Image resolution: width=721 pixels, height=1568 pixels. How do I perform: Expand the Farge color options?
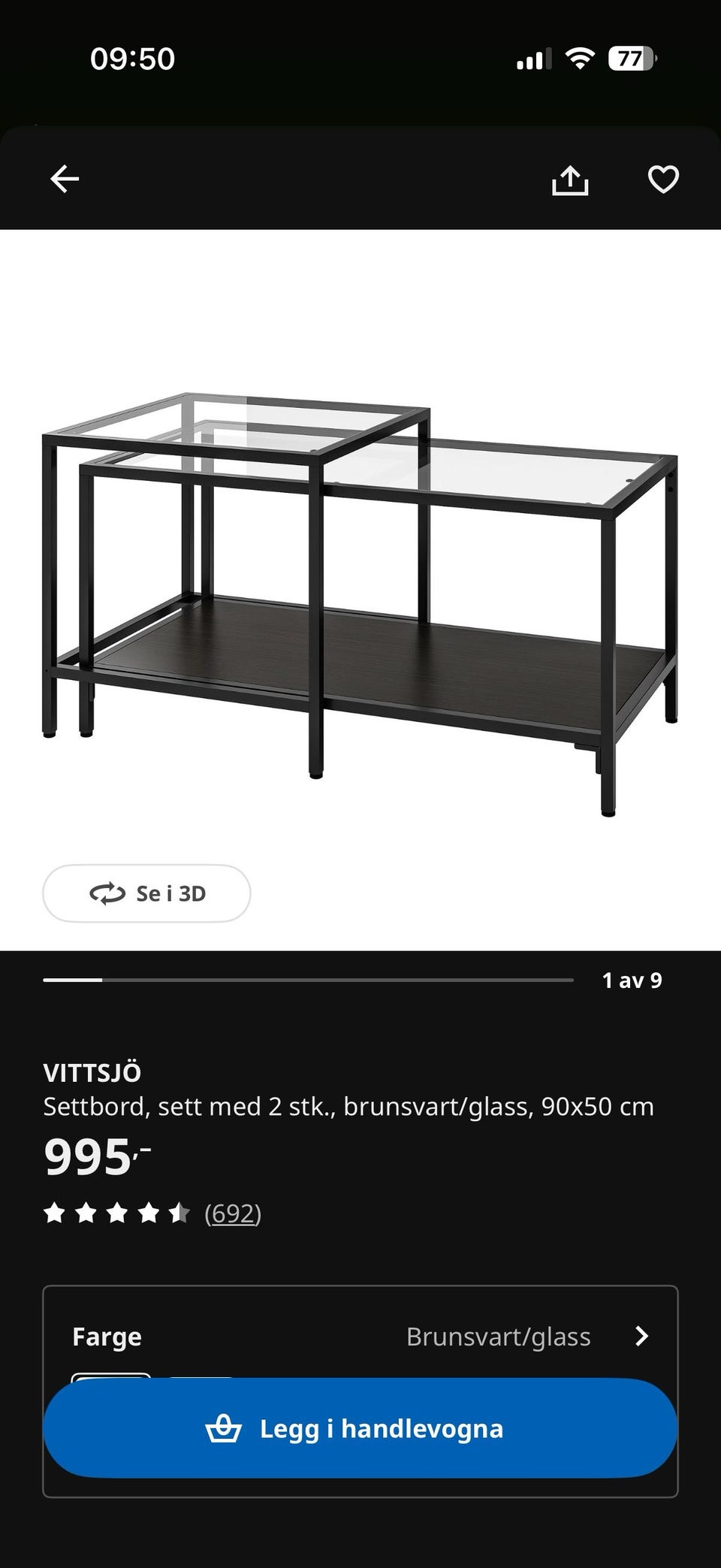[641, 1337]
